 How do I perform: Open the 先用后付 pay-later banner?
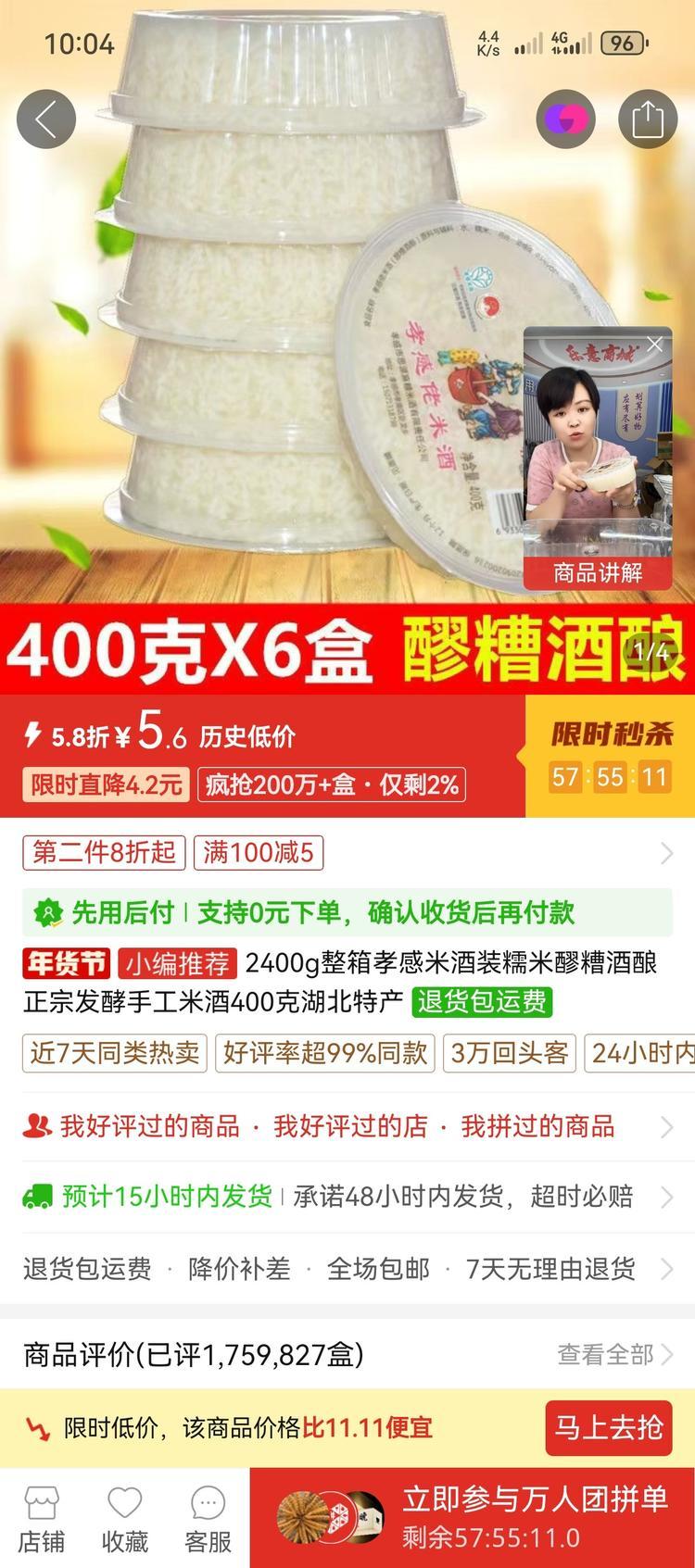click(347, 912)
